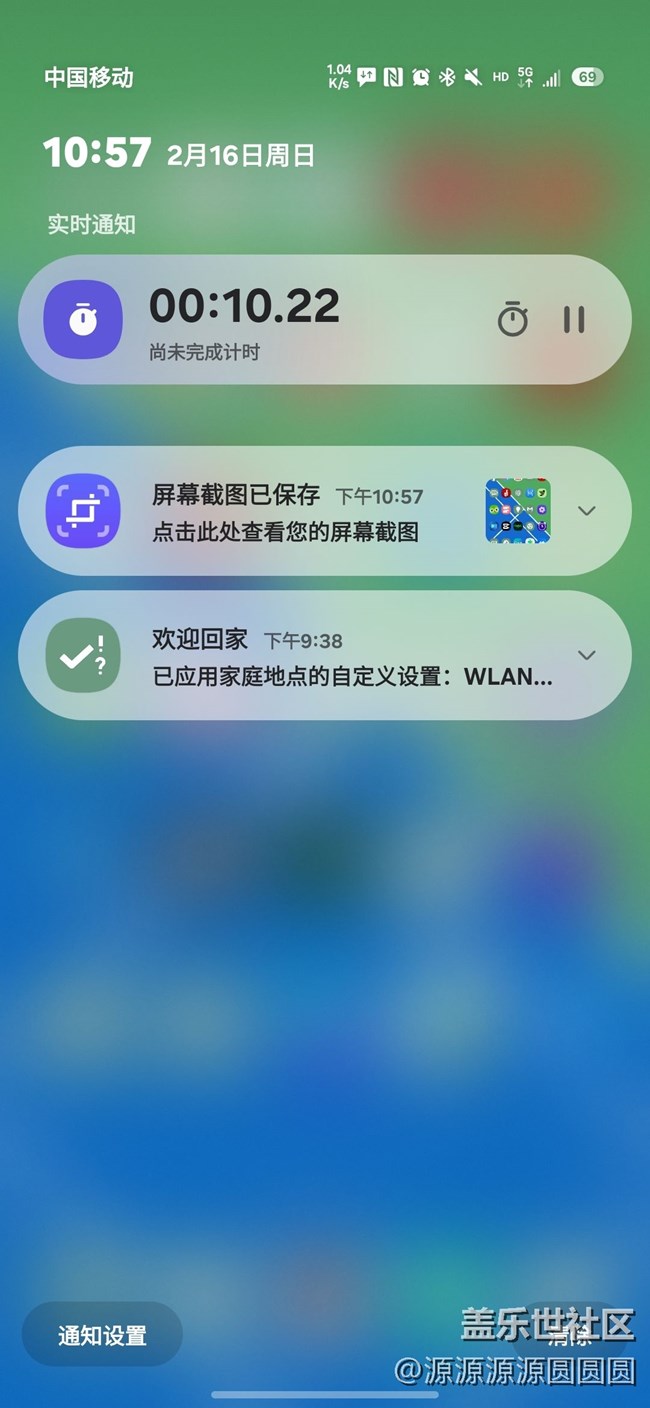
Task: Open 通知设置 notification settings
Action: point(102,1335)
